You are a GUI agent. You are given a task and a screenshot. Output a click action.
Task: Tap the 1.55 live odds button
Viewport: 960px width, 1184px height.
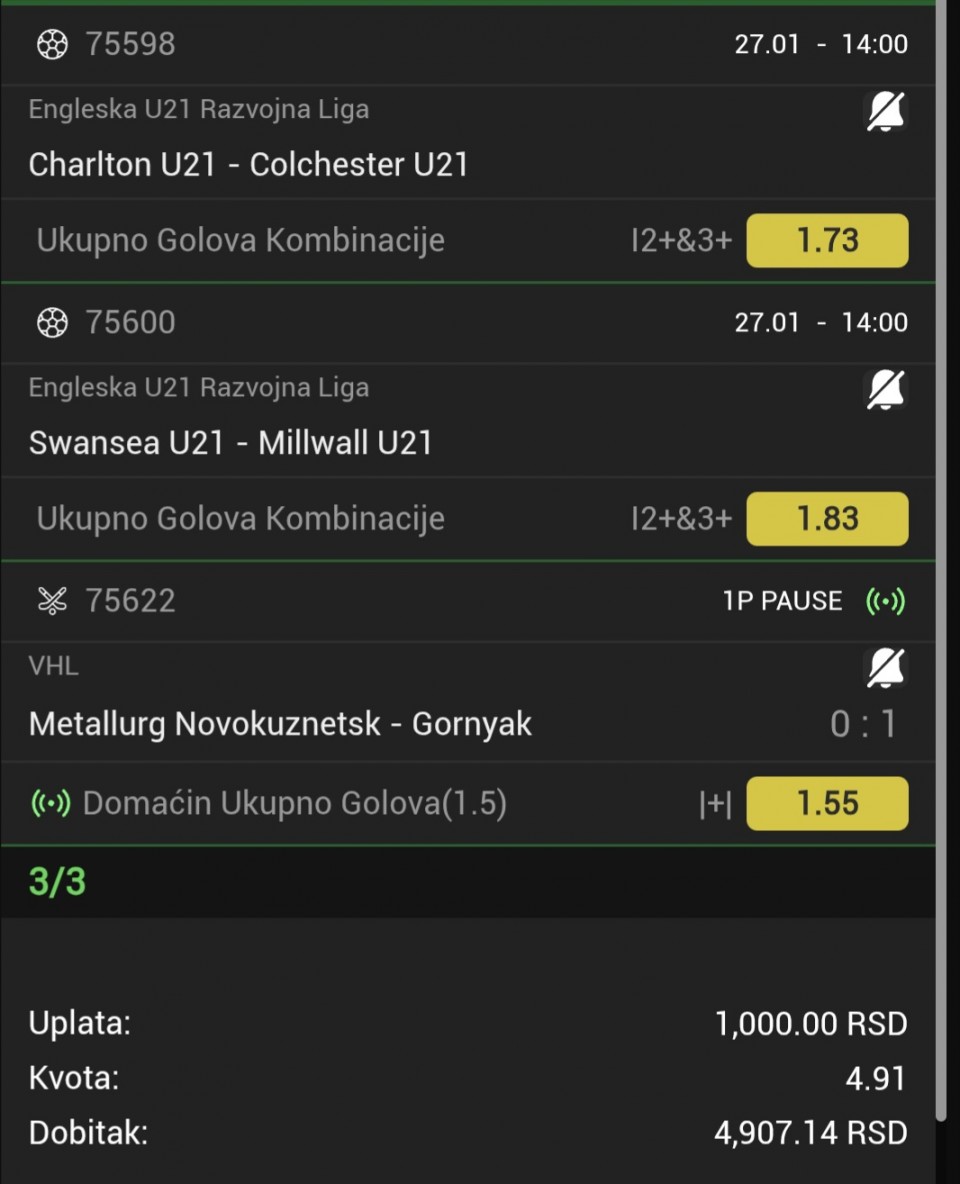tap(827, 804)
